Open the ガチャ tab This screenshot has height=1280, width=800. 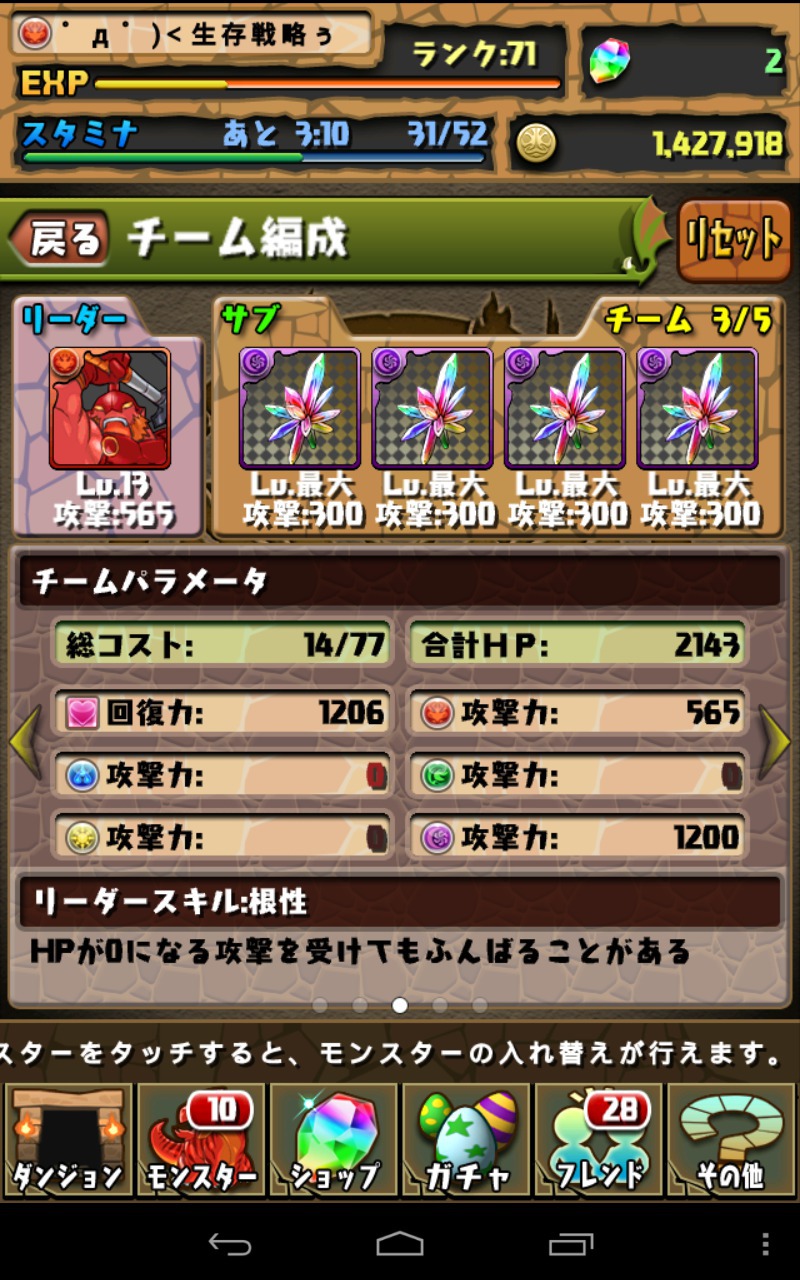point(466,1140)
